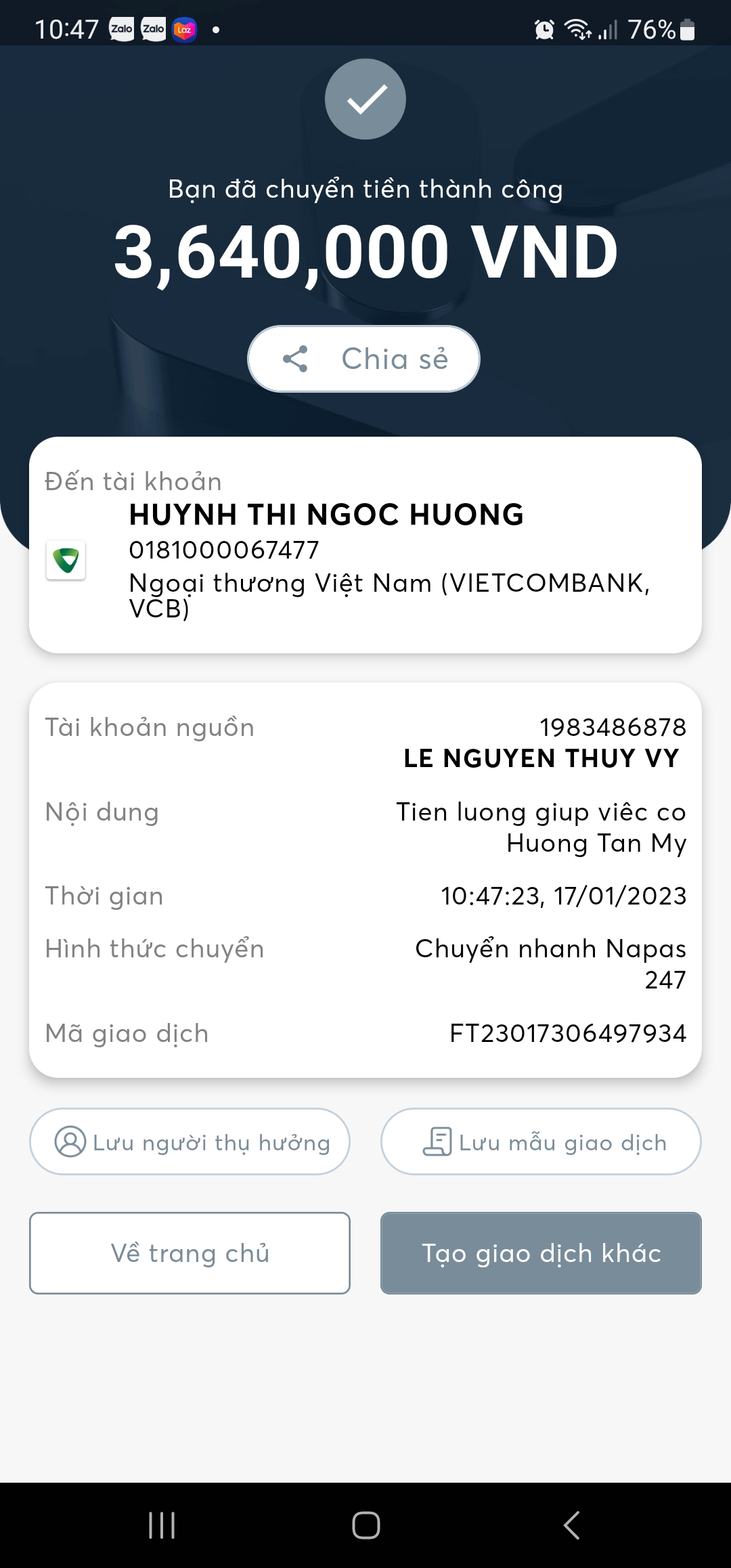The image size is (731, 1568).
Task: Save template via Lưu mẫu giao dịch
Action: pyautogui.click(x=541, y=1142)
